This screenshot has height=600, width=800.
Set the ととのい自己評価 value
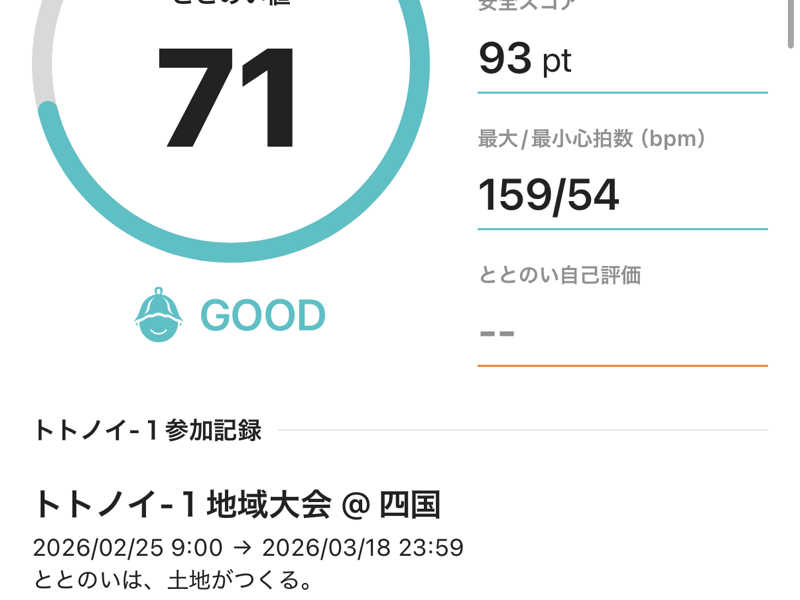[x=621, y=333]
